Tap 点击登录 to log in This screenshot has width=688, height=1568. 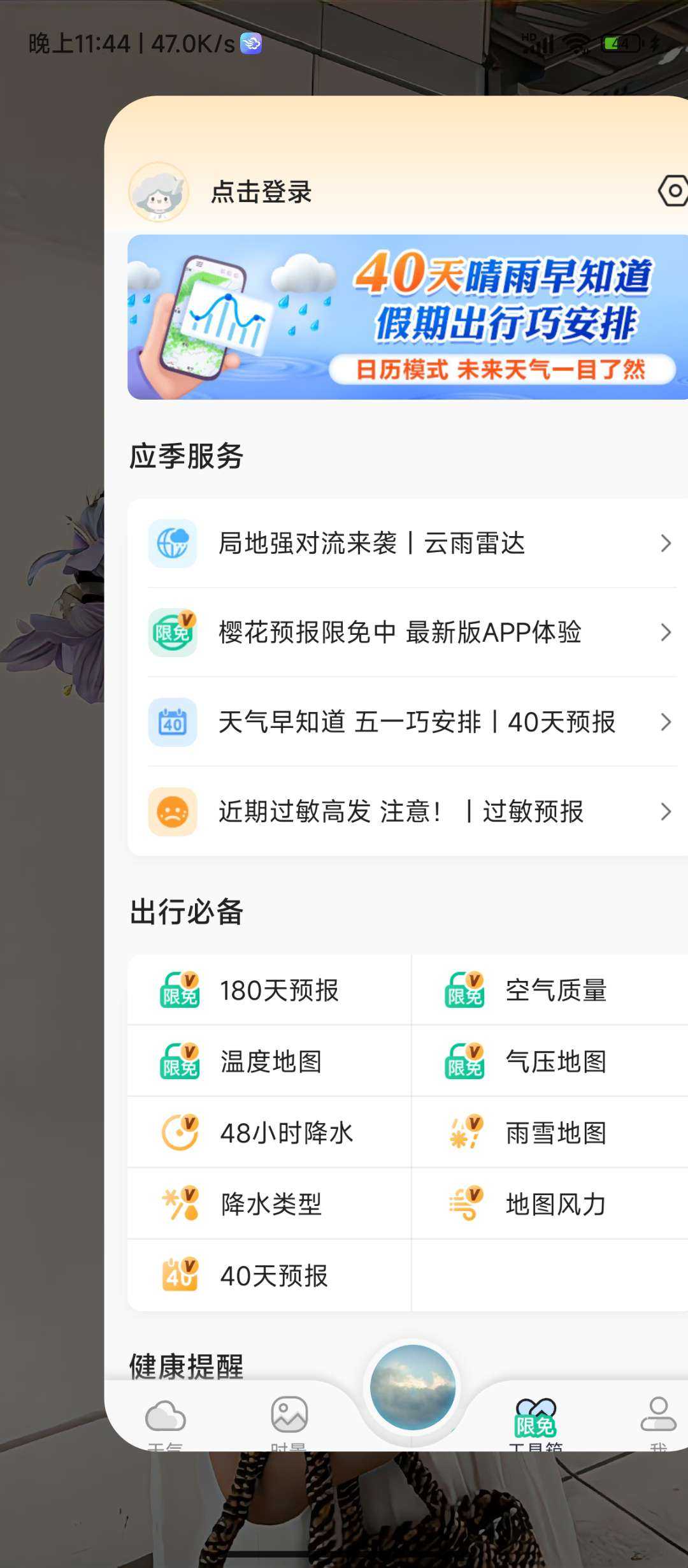[261, 191]
